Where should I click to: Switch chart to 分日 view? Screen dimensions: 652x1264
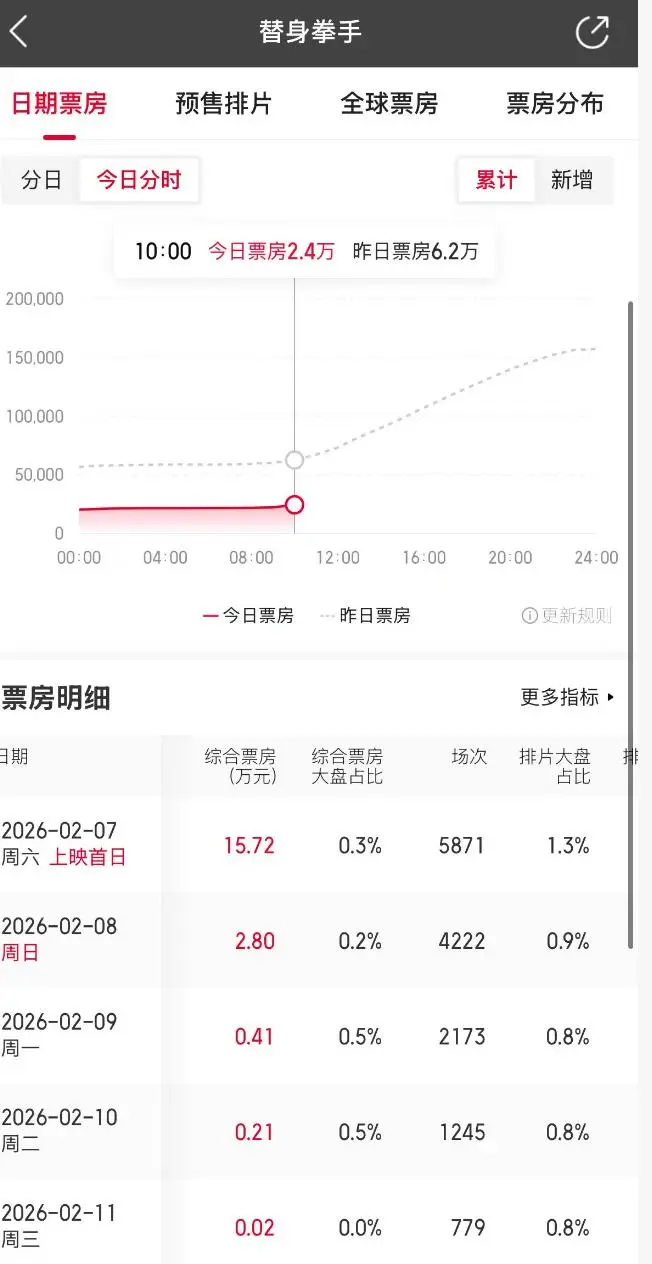(x=42, y=180)
